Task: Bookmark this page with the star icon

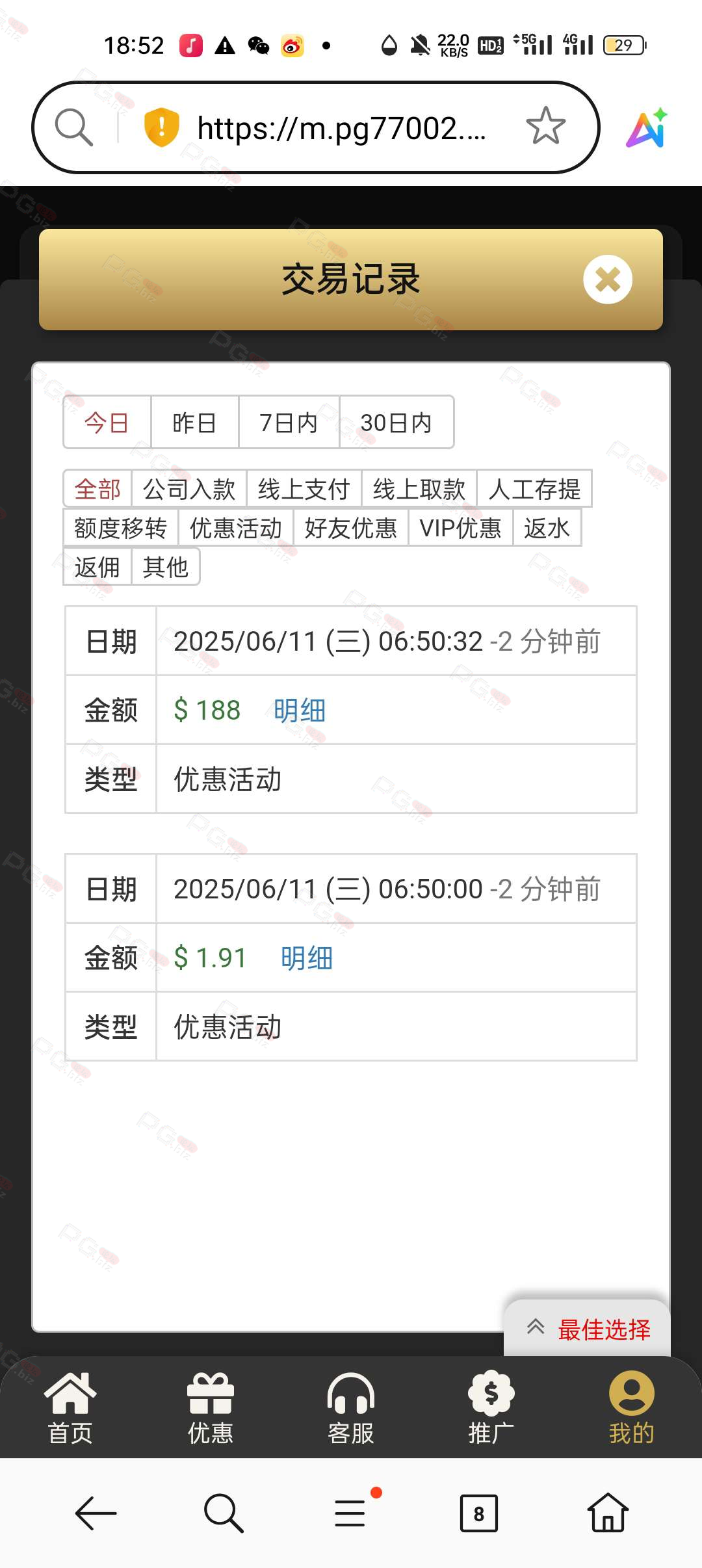Action: tap(545, 126)
